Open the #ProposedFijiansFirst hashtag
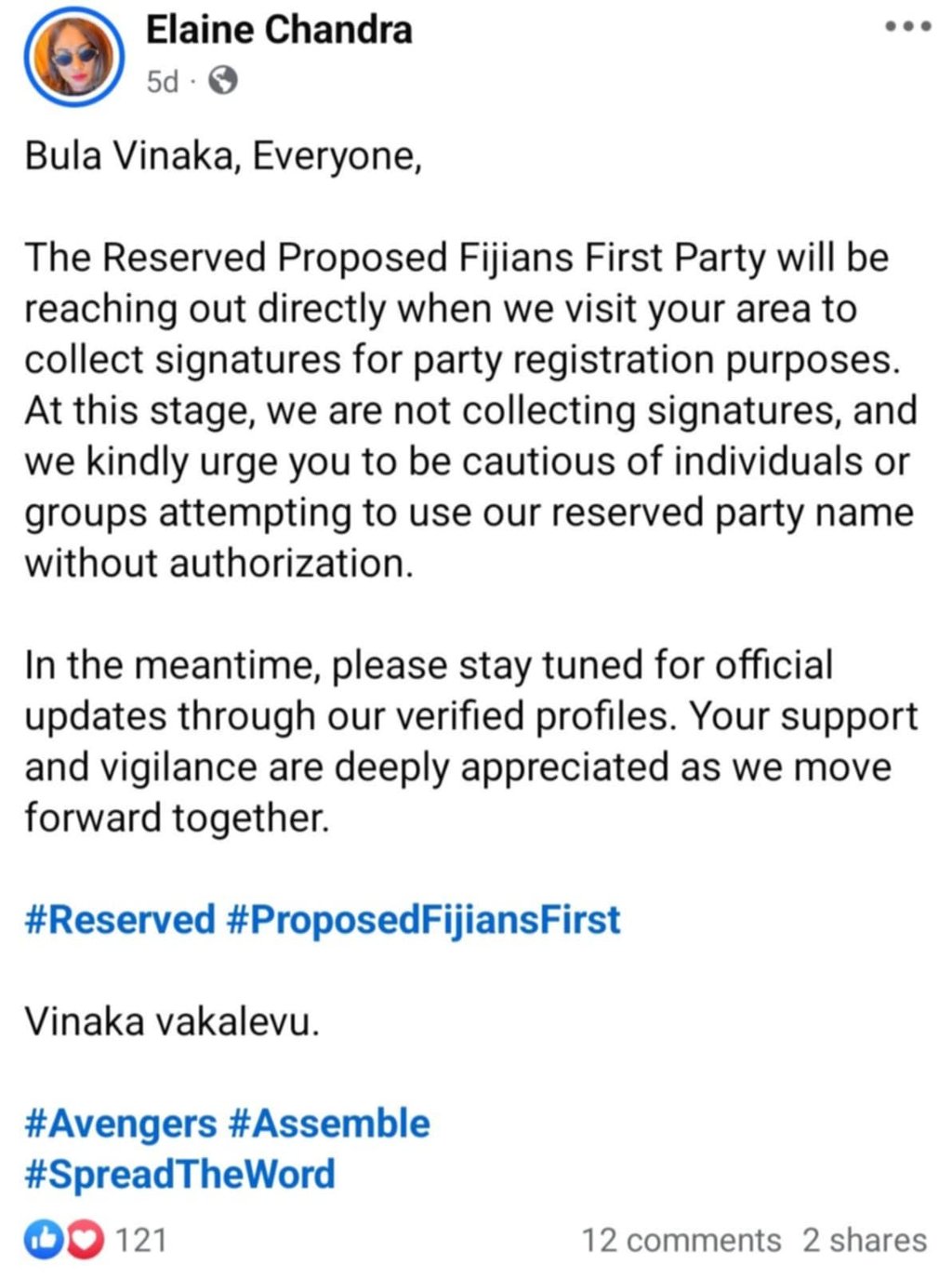 423,920
